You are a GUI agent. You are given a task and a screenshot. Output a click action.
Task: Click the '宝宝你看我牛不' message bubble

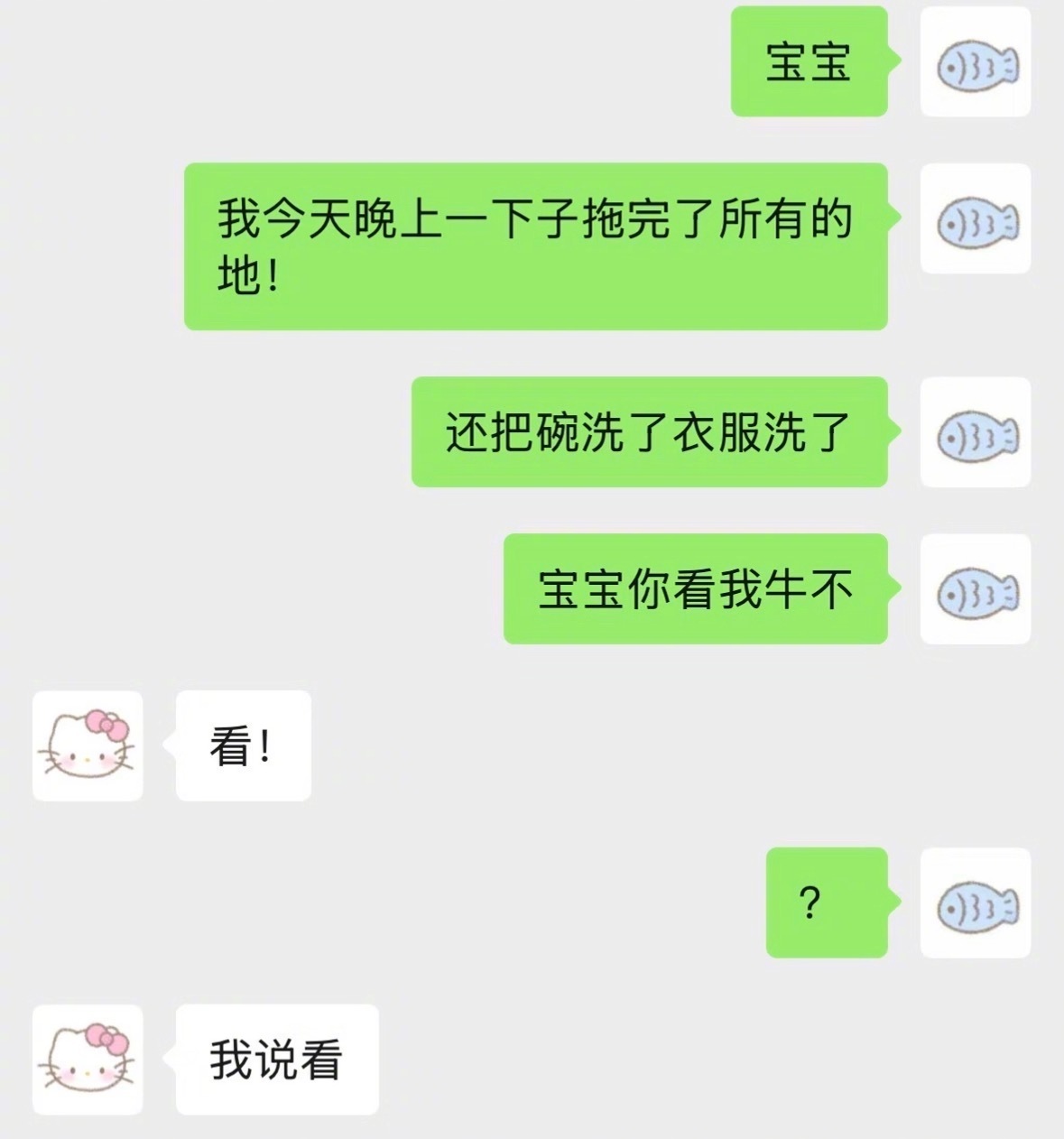[x=695, y=591]
